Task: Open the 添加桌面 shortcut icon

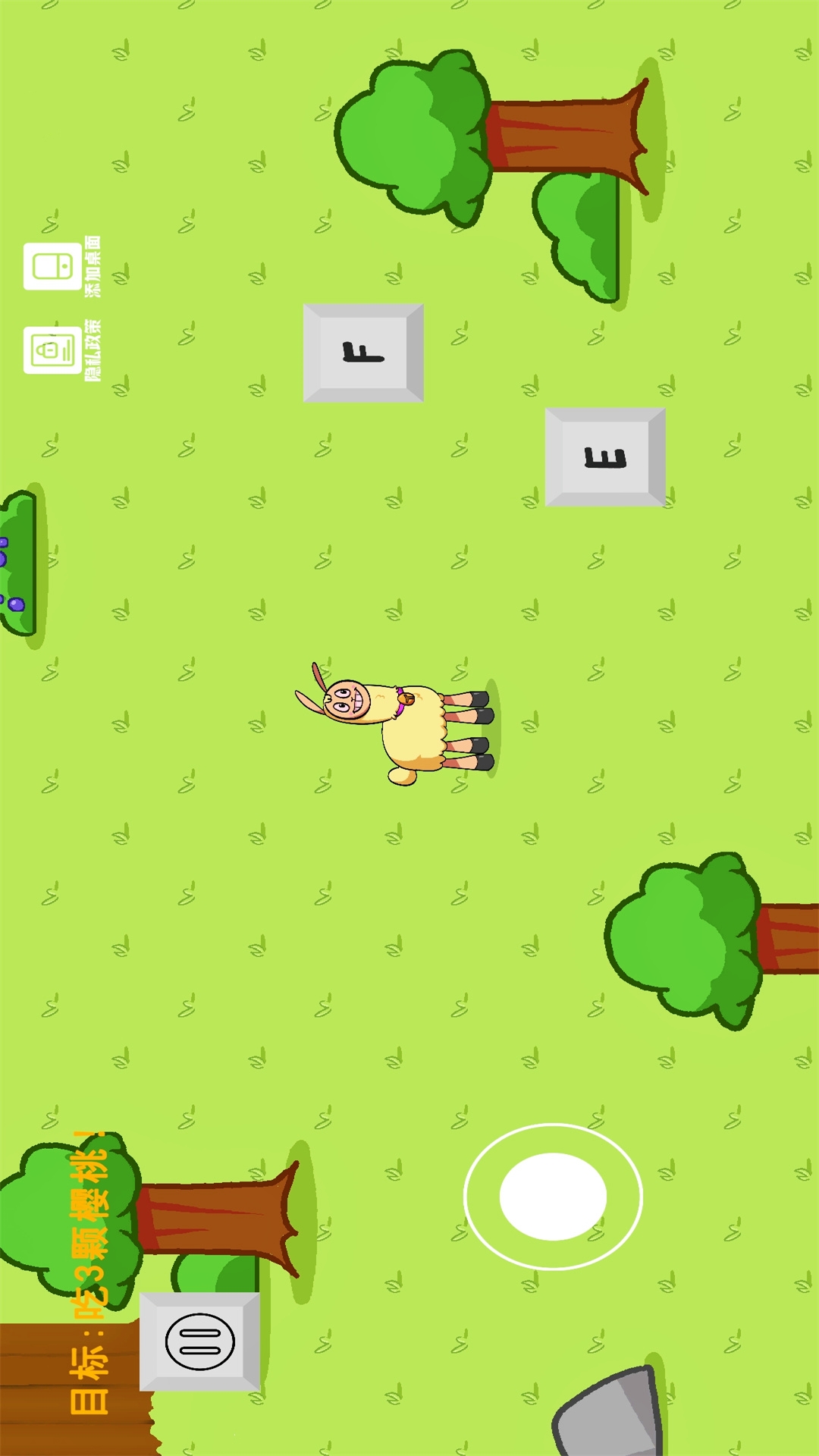Action: click(53, 267)
